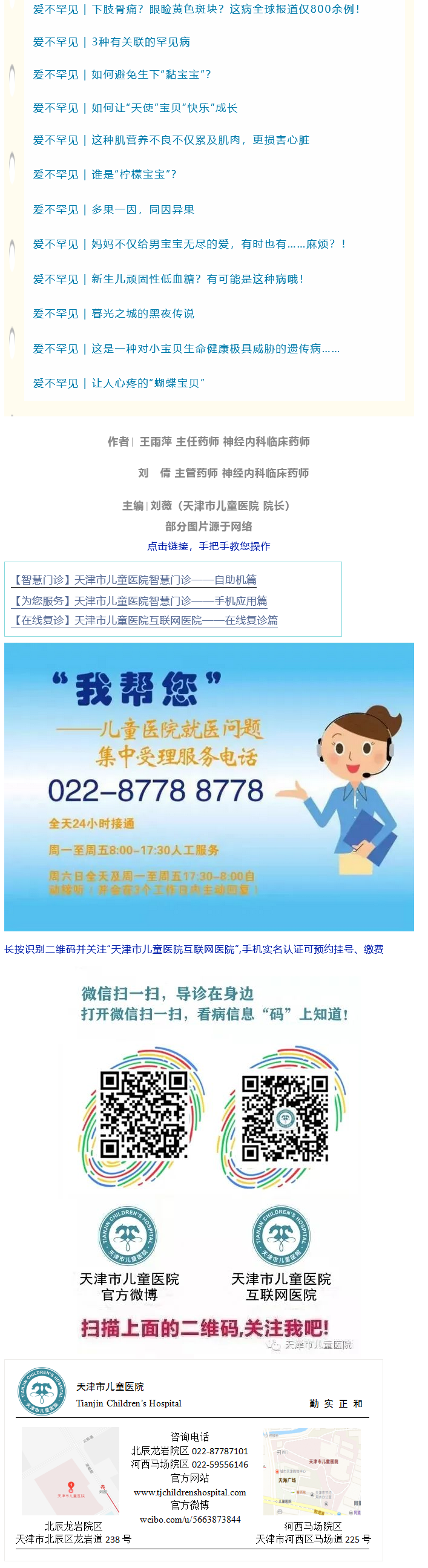The width and height of the screenshot is (428, 1568).
Task: Open article 如何避免生下"黏宝宝"
Action: (122, 75)
